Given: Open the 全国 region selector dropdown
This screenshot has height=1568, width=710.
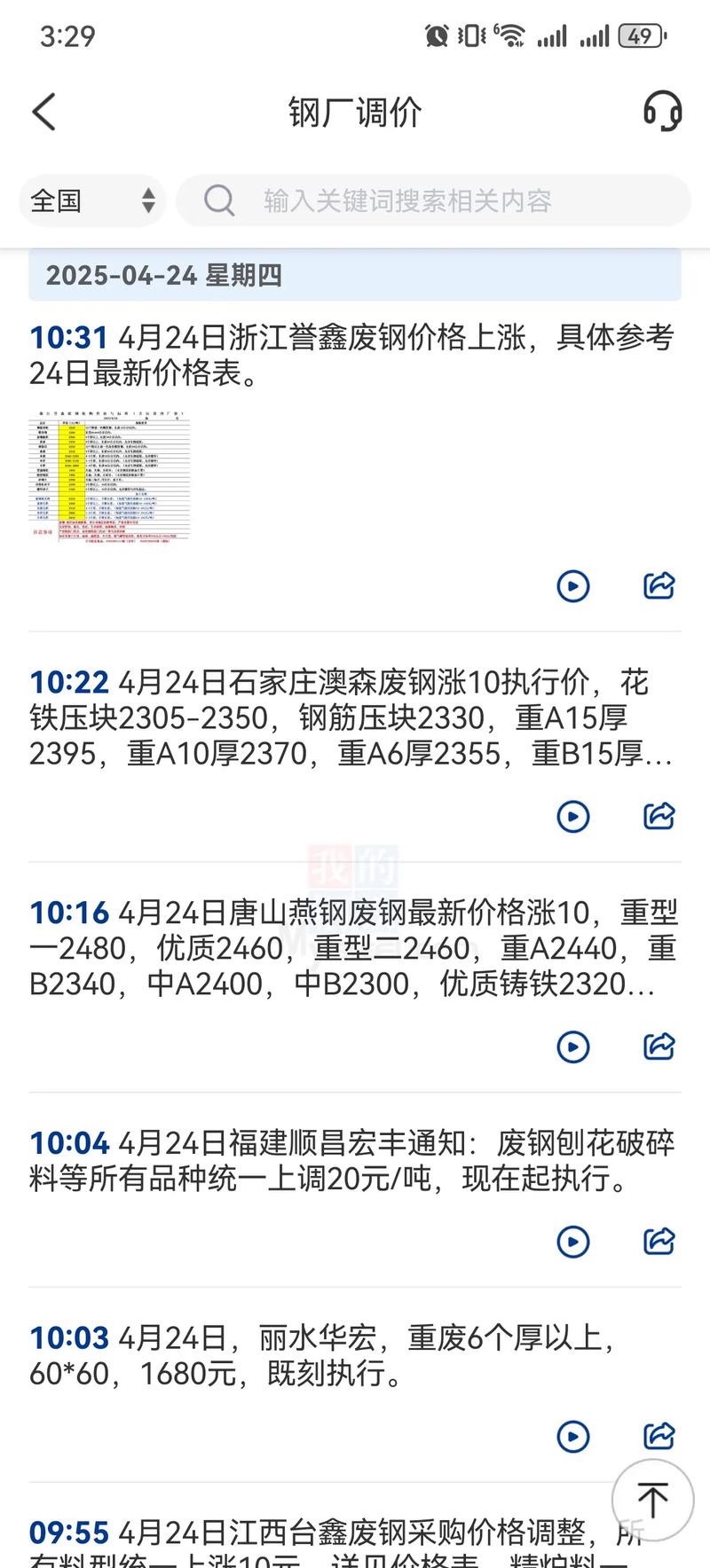Looking at the screenshot, I should pyautogui.click(x=91, y=200).
